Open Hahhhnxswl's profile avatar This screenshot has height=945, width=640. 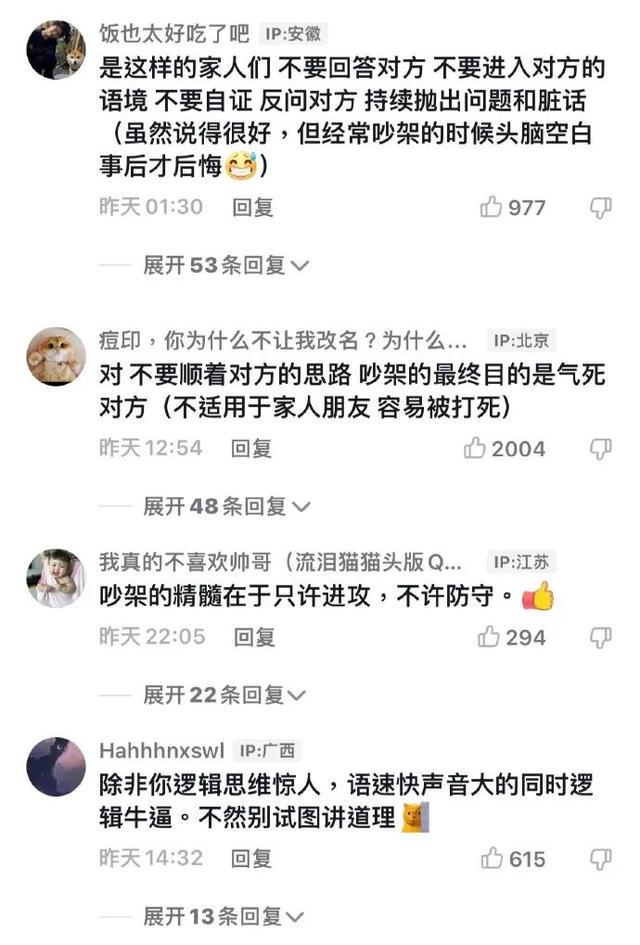[x=55, y=767]
